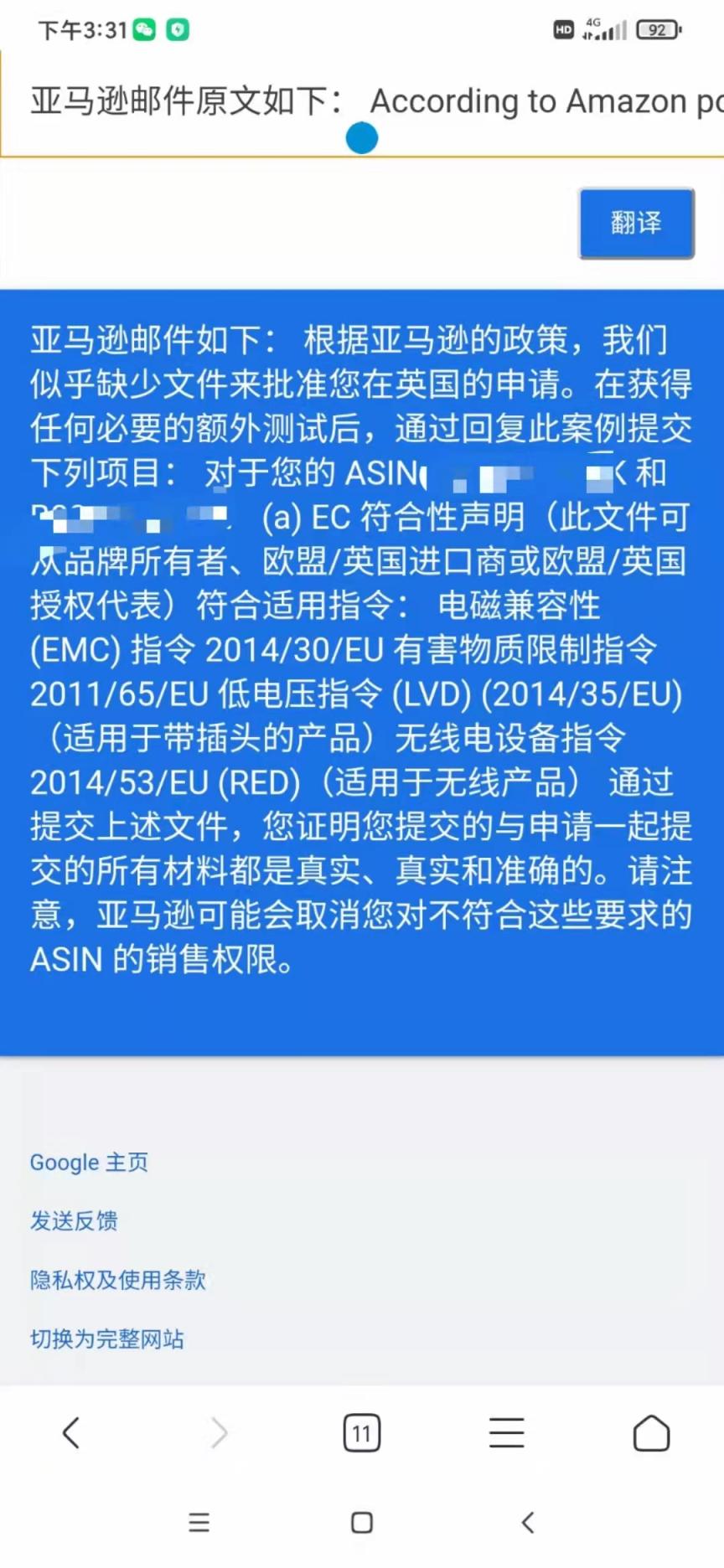
Task: Go to the browser home page
Action: point(651,1433)
